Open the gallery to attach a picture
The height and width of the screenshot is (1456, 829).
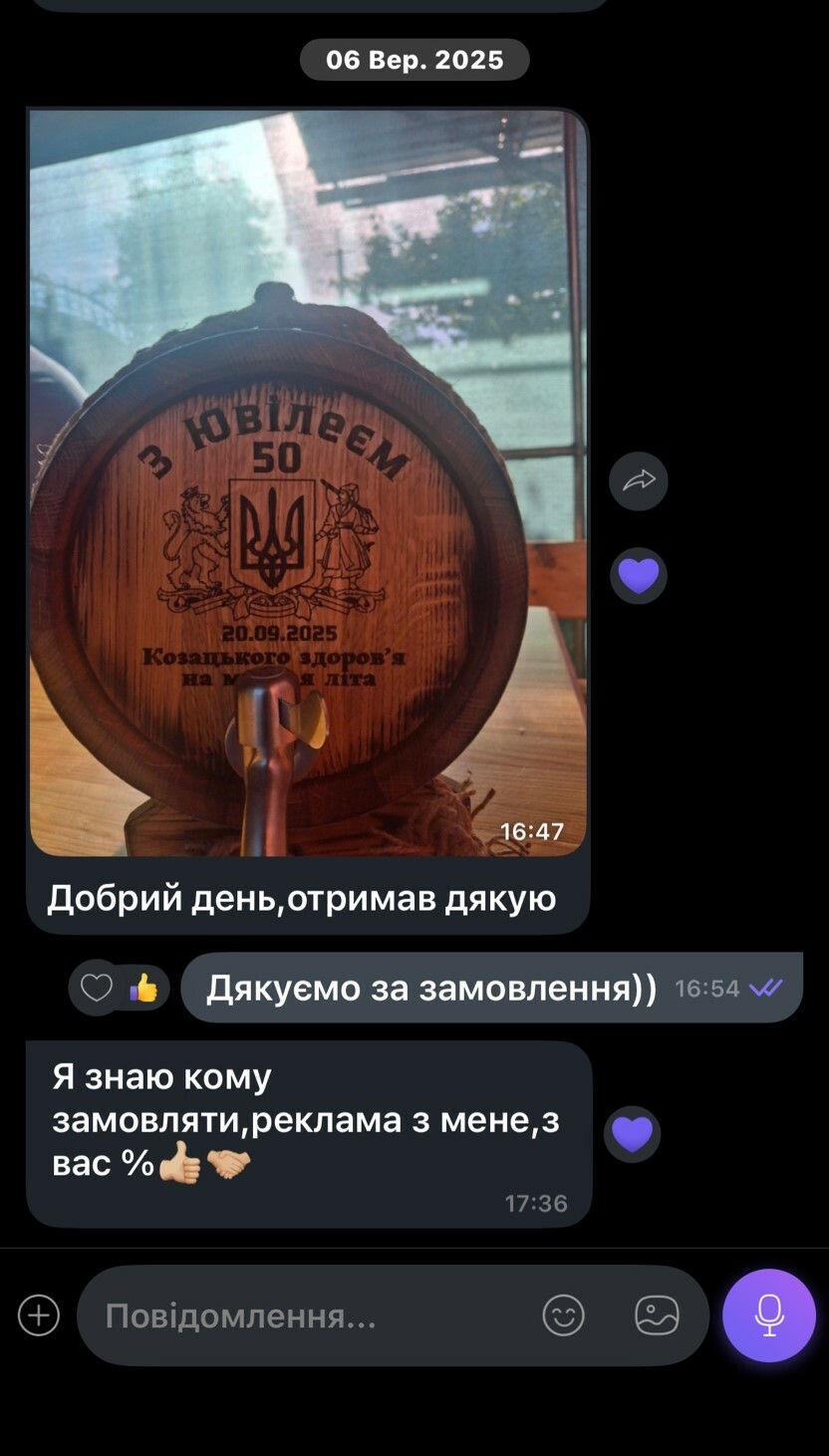tap(657, 1315)
